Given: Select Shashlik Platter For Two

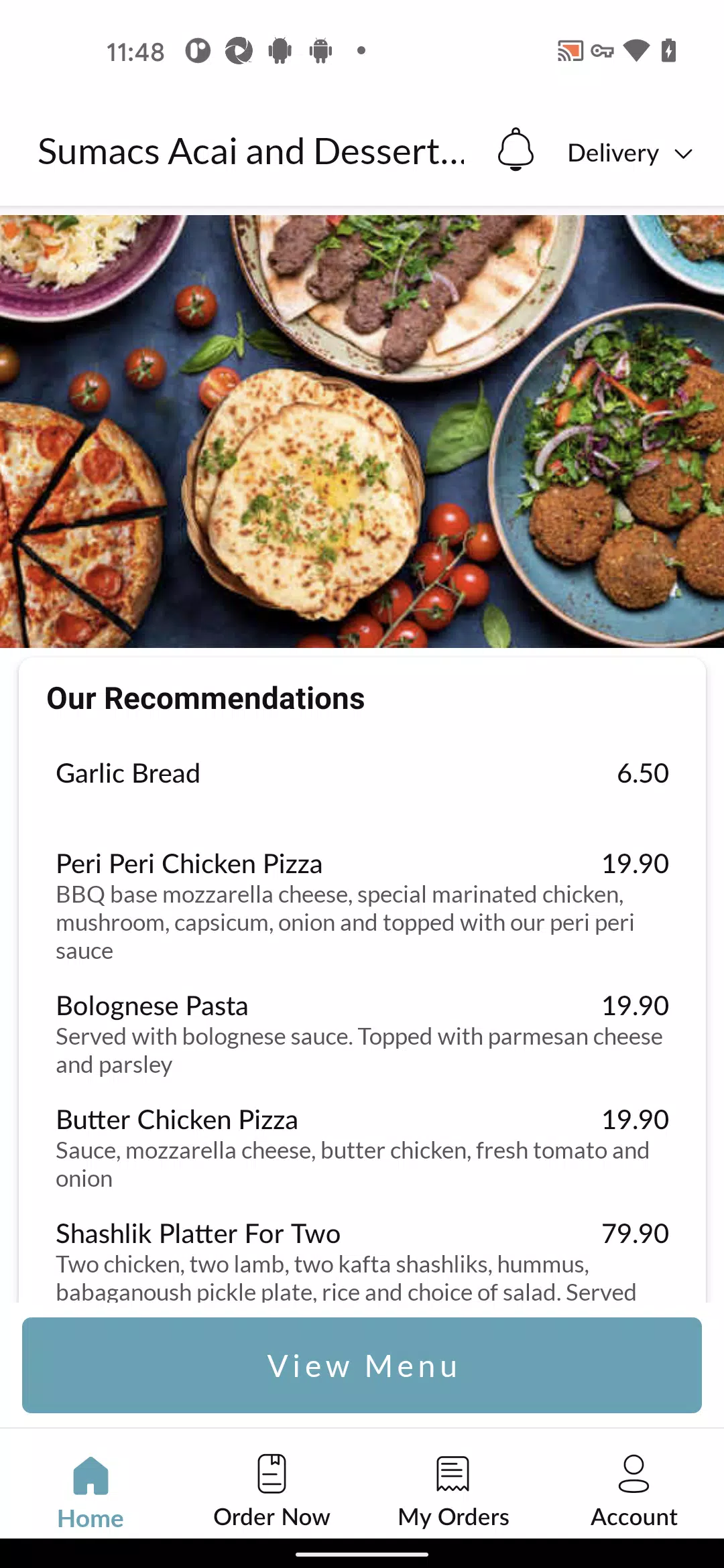Looking at the screenshot, I should coord(362,1260).
